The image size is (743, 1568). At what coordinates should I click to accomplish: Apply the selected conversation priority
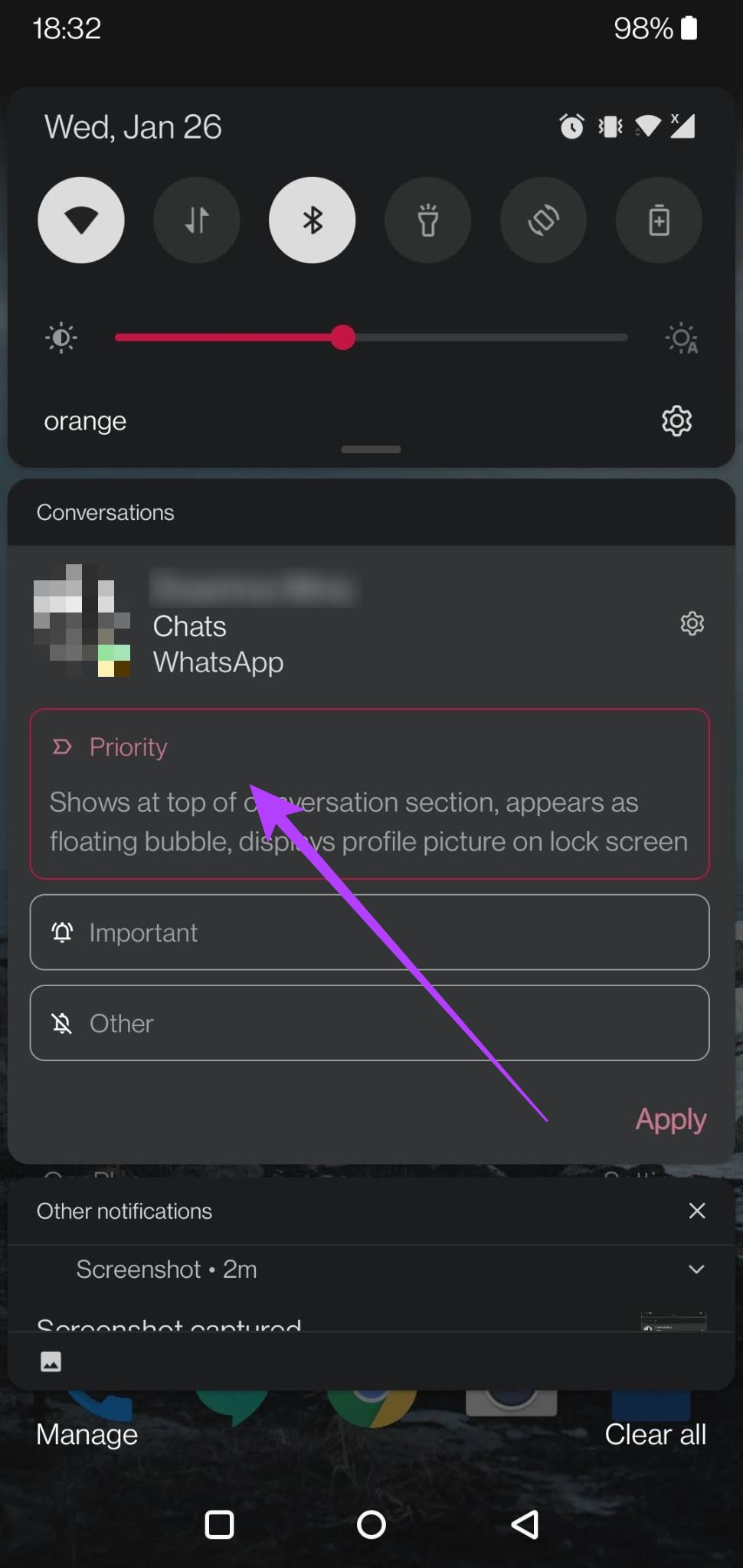(670, 1119)
